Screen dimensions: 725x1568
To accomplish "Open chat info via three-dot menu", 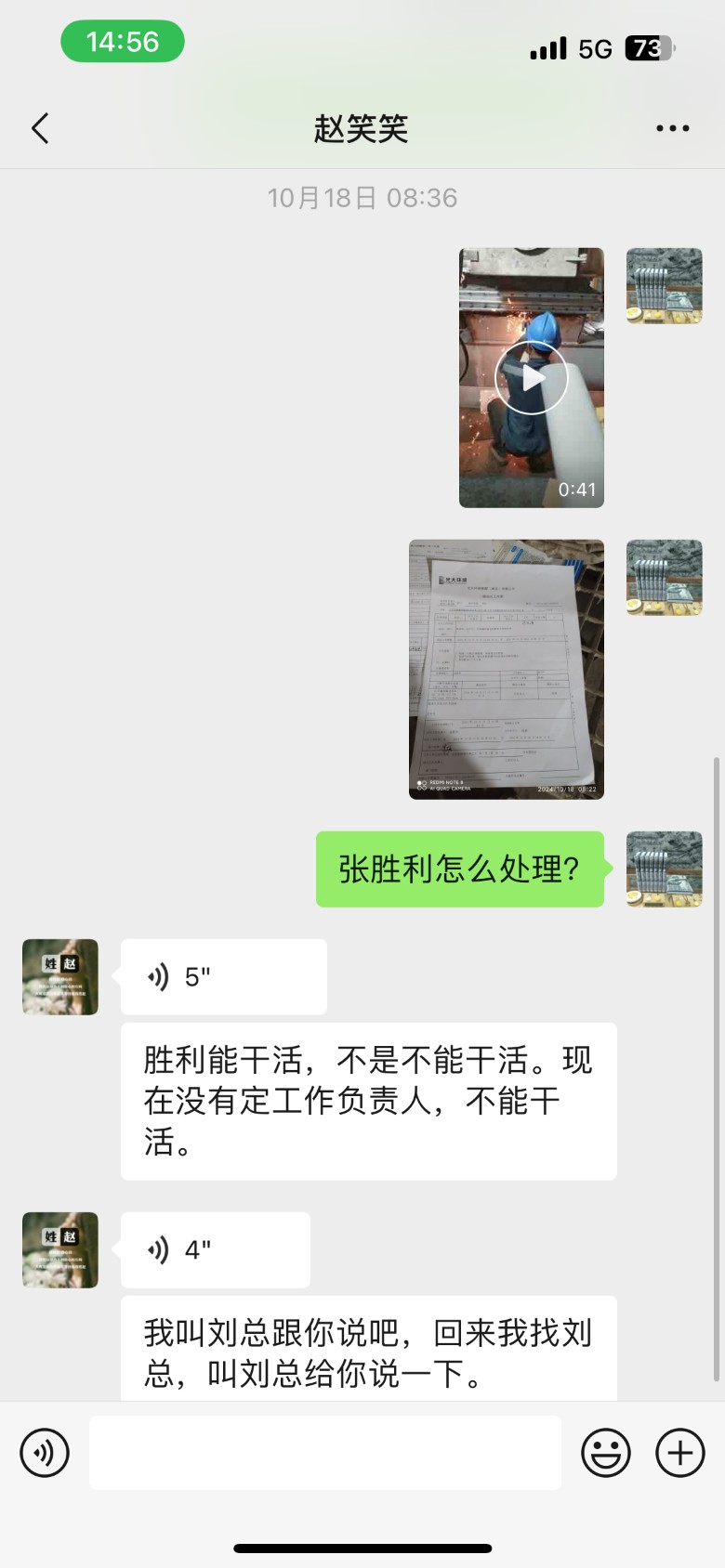I will pyautogui.click(x=672, y=128).
